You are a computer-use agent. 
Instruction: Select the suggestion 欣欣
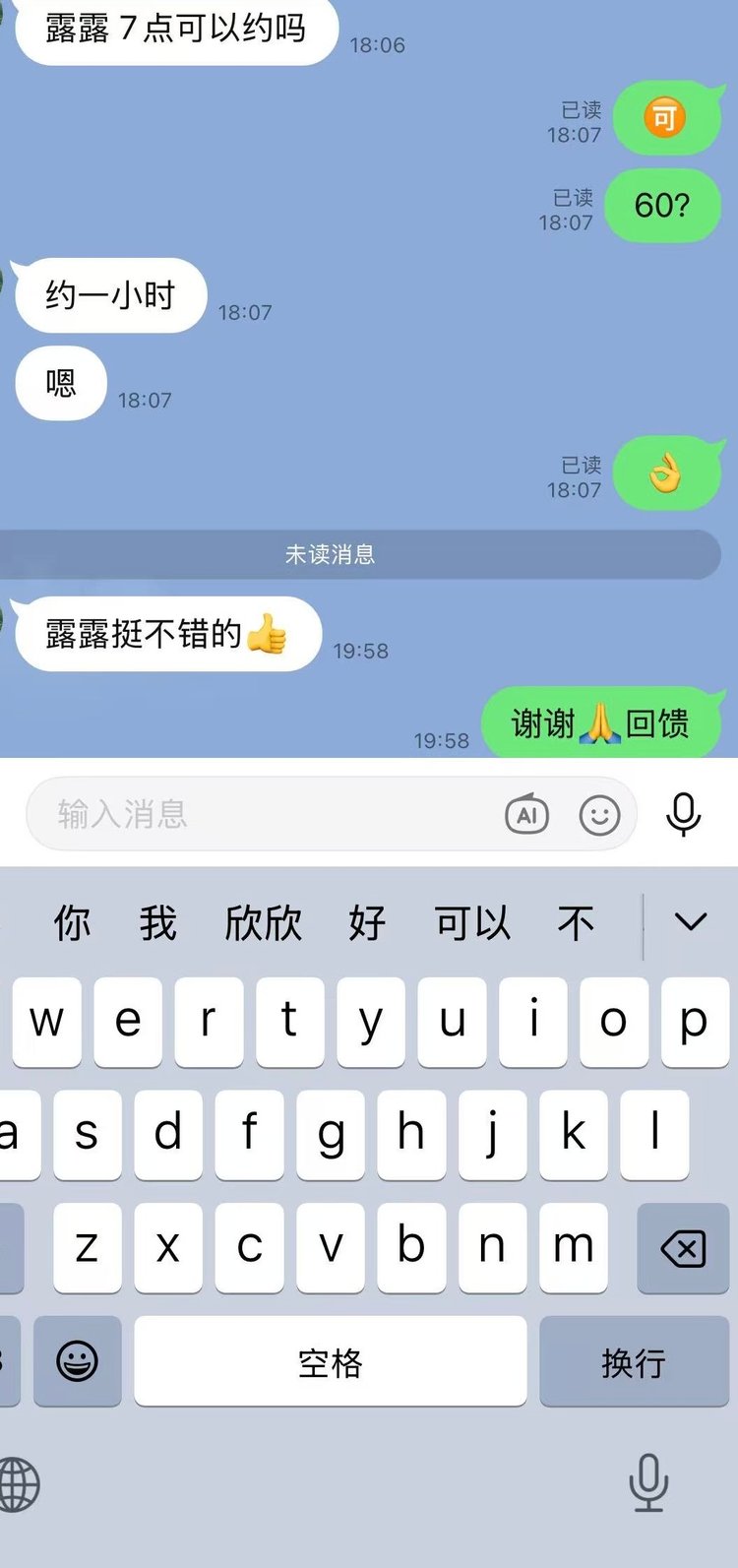(263, 923)
